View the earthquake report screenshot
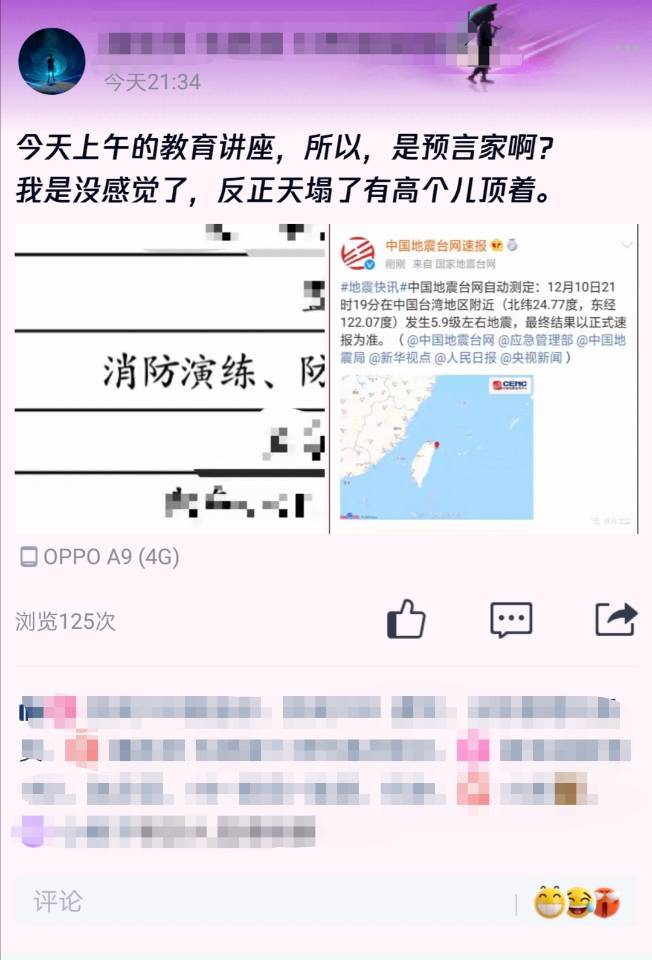The height and width of the screenshot is (960, 652). point(485,378)
